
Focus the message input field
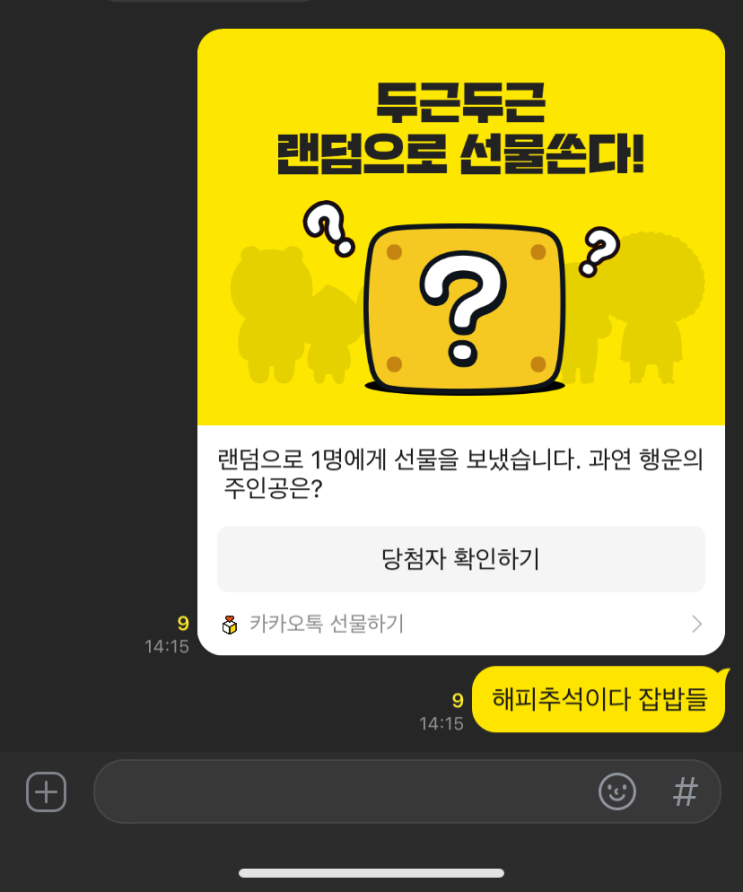coord(340,792)
